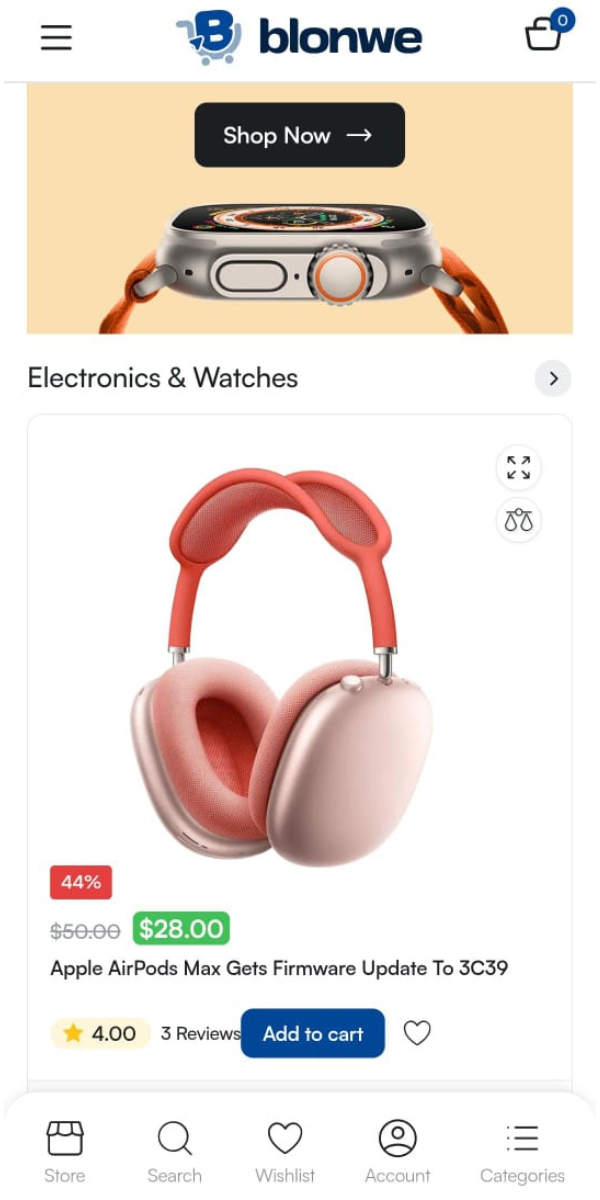Expand Electronics & Watches with the chevron
Screen dimensions: 600x1200
553,379
